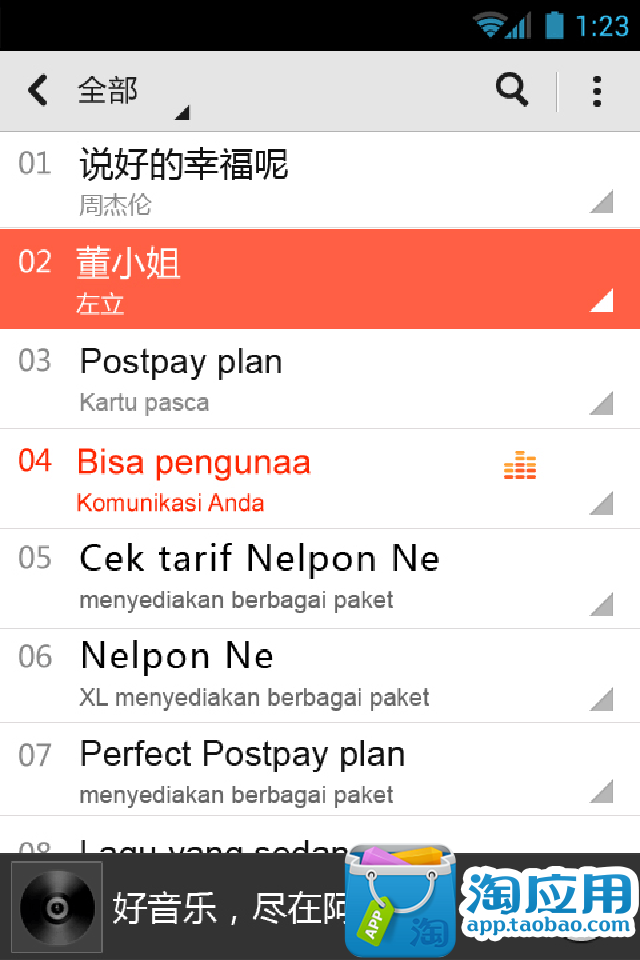Open the 全部 category dropdown

(x=130, y=92)
